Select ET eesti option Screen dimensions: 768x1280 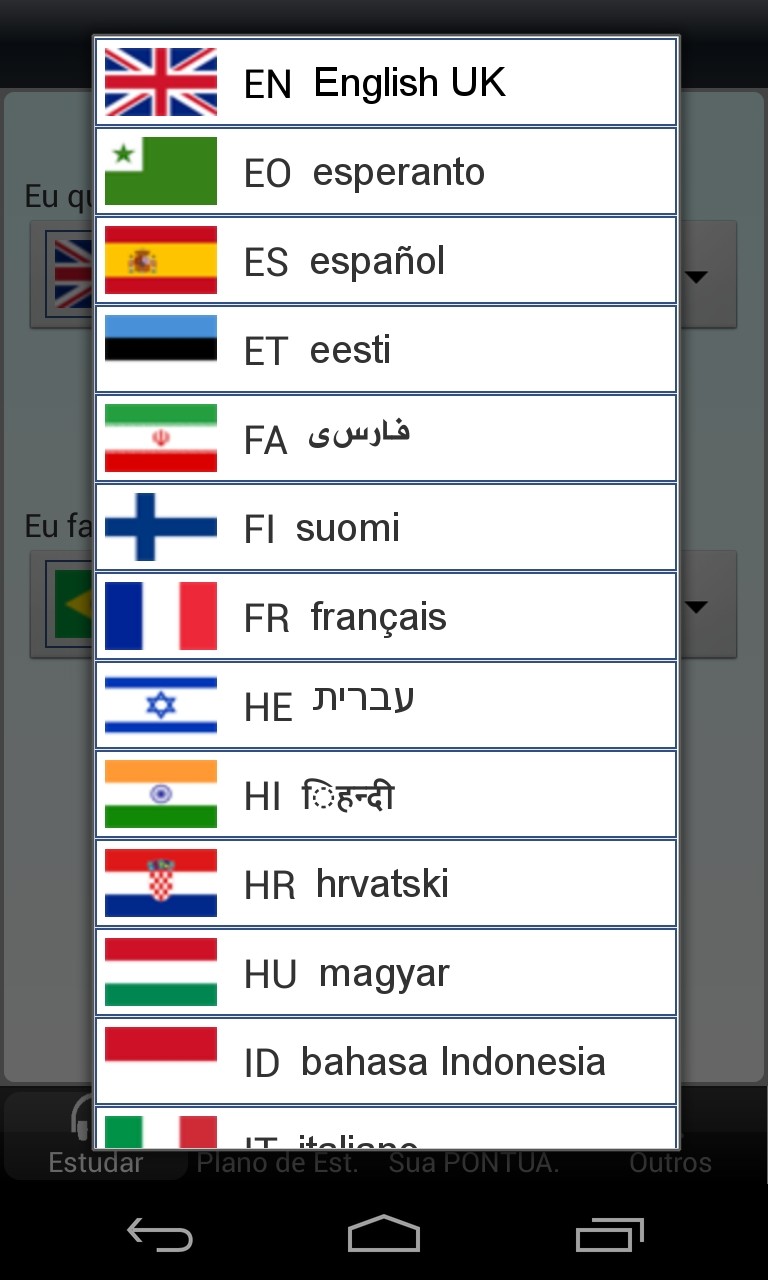click(x=386, y=349)
